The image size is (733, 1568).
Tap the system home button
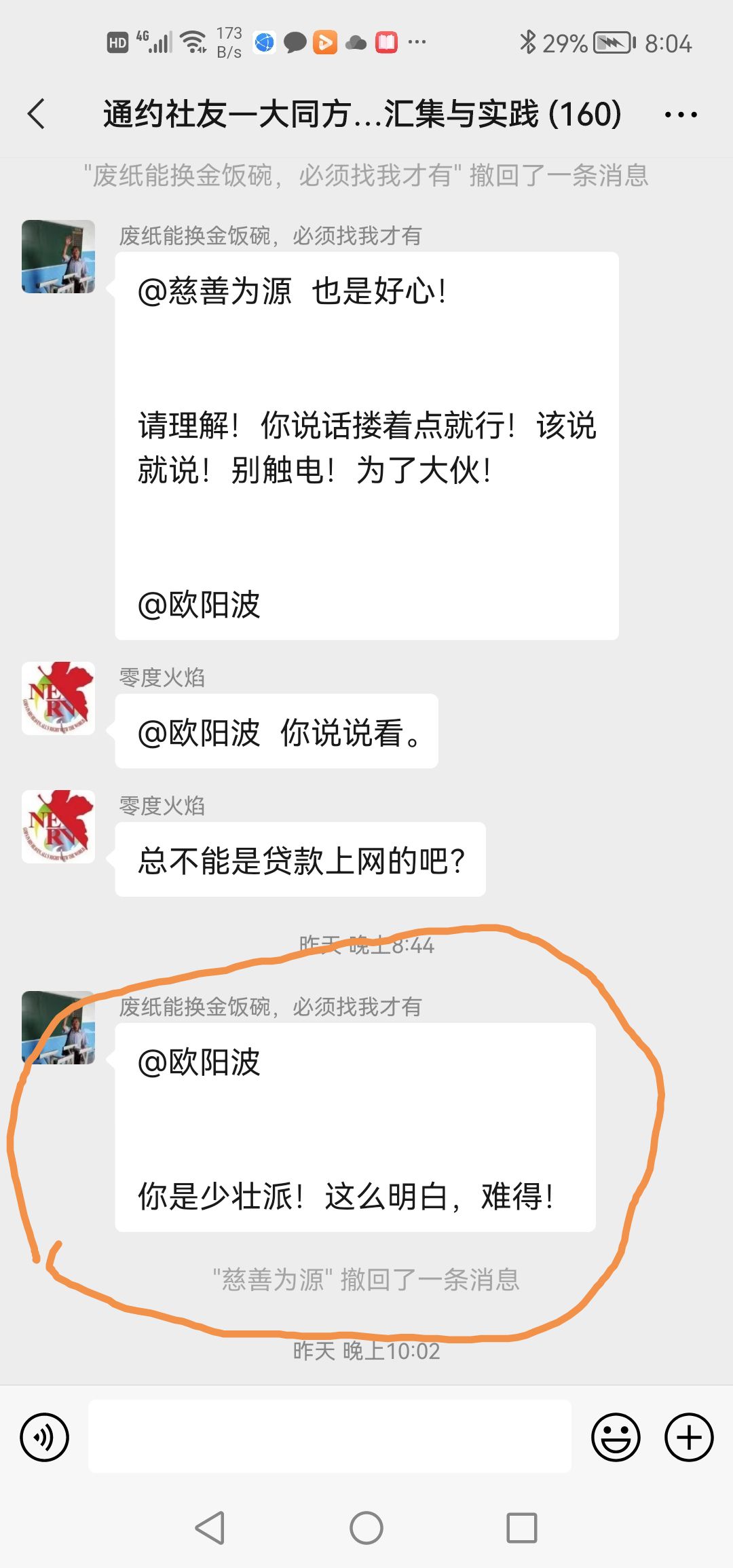[x=366, y=1528]
